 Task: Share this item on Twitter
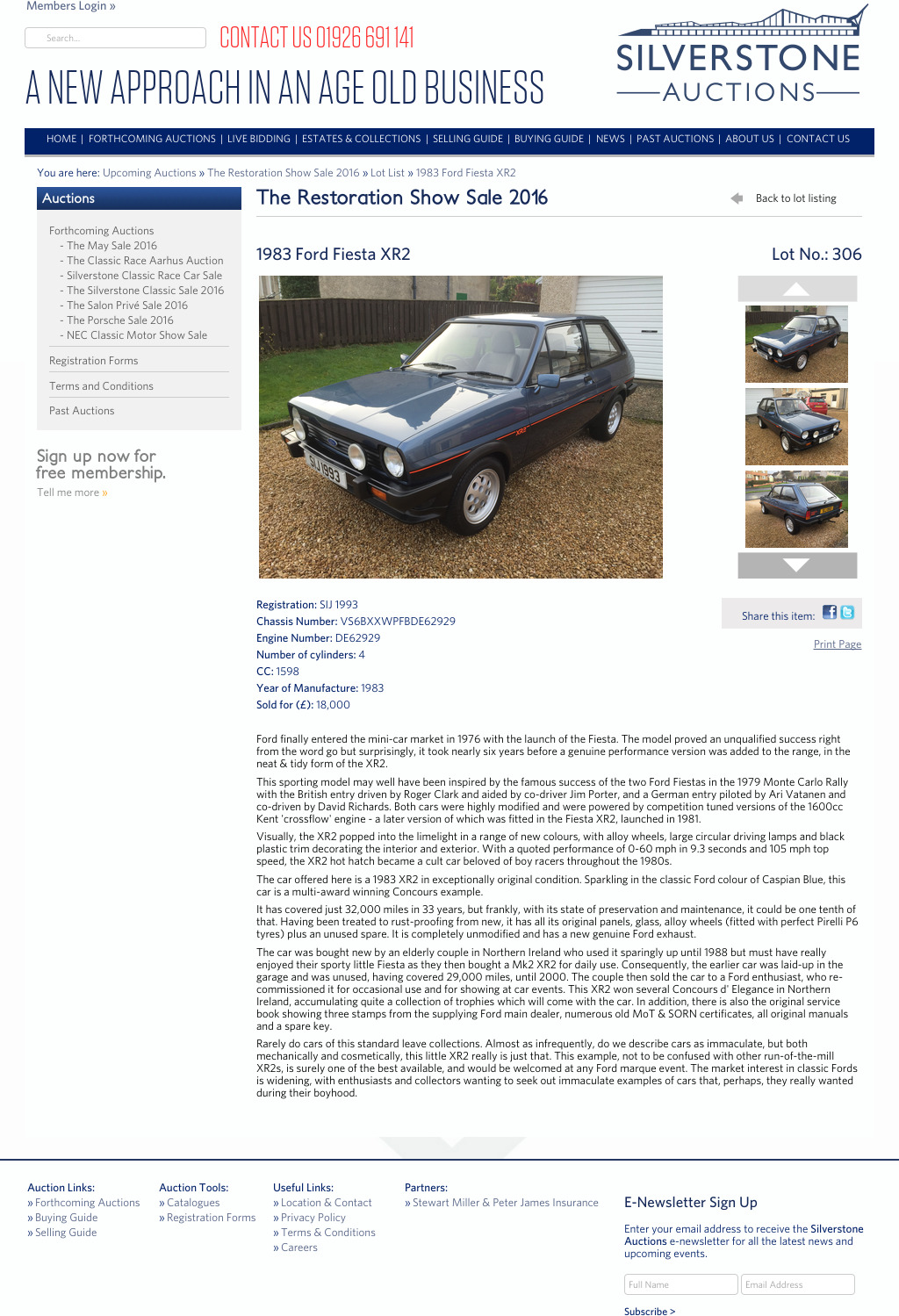coord(847,613)
